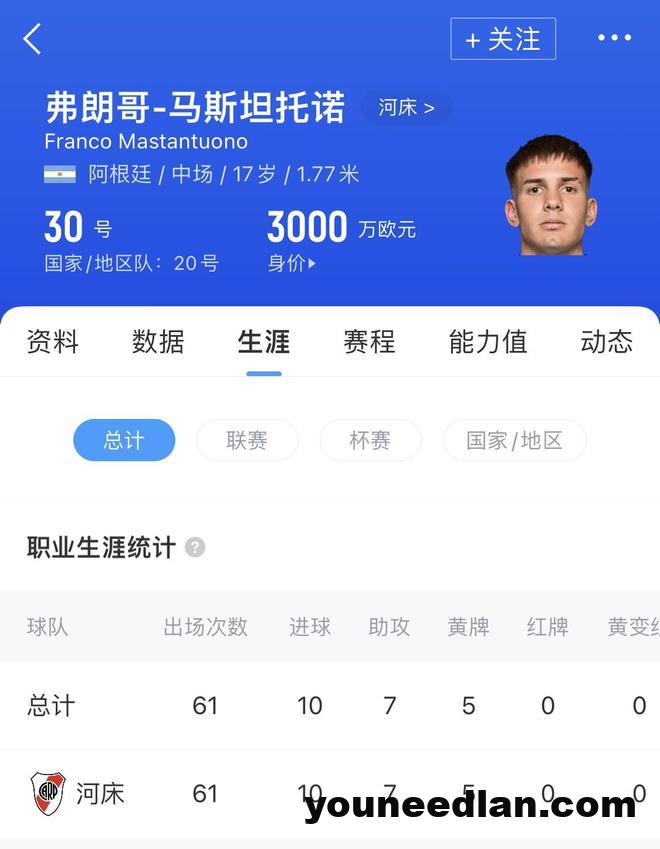Image resolution: width=660 pixels, height=849 pixels.
Task: Open help icon beside 职业生涯统计
Action: click(195, 548)
